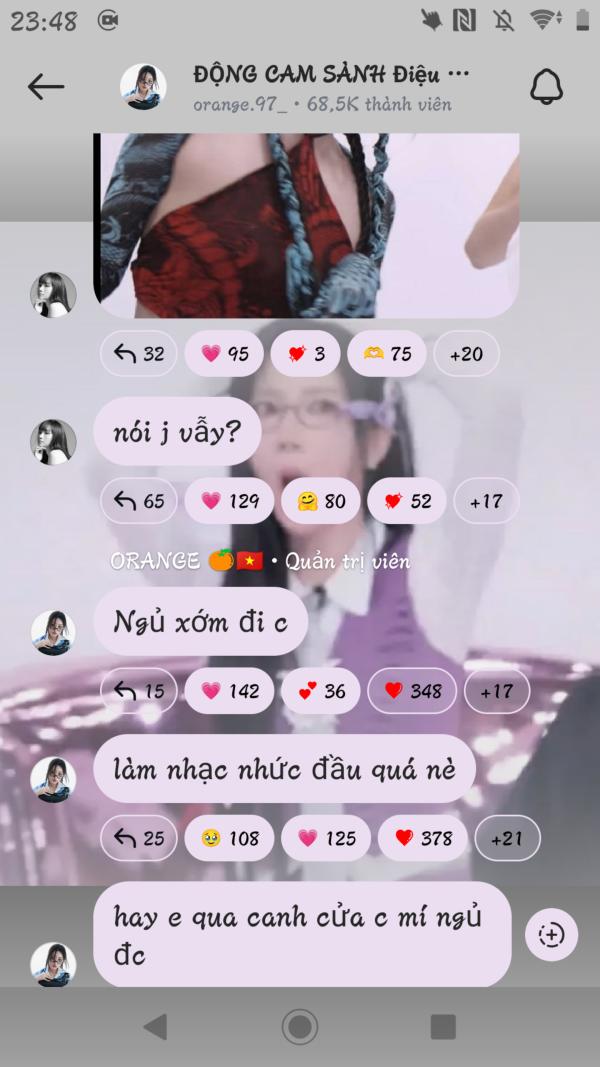This screenshot has height=1067, width=600.
Task: Add a reaction with the round plus button
Action: (x=551, y=935)
